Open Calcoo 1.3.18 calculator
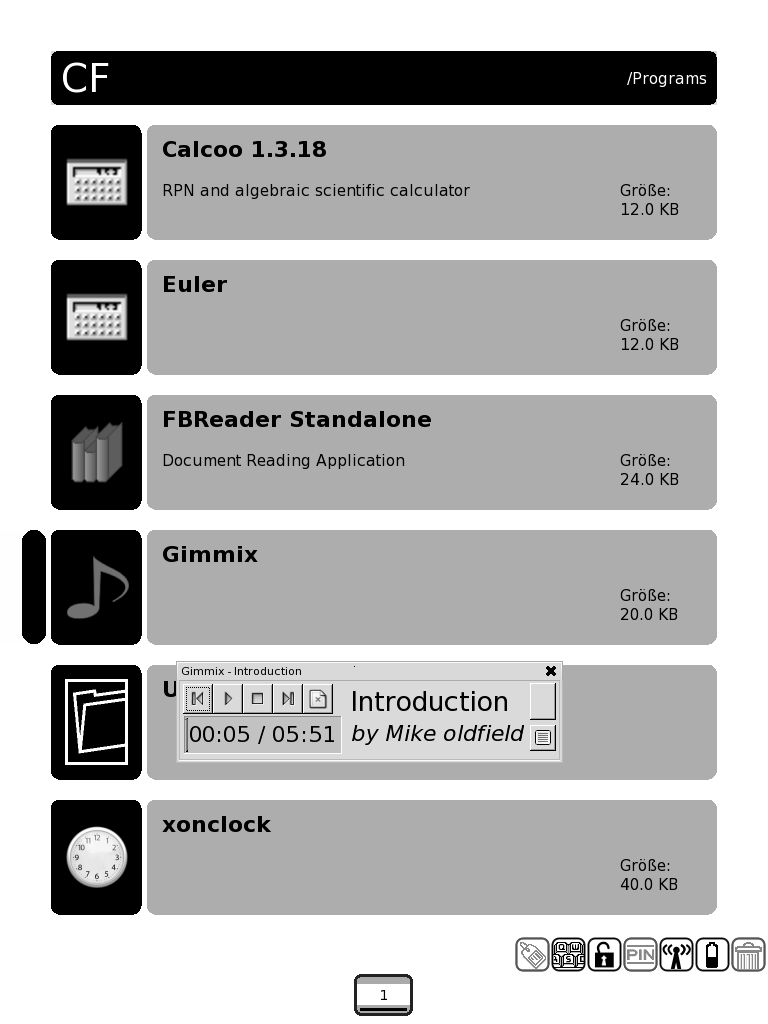 pyautogui.click(x=431, y=182)
